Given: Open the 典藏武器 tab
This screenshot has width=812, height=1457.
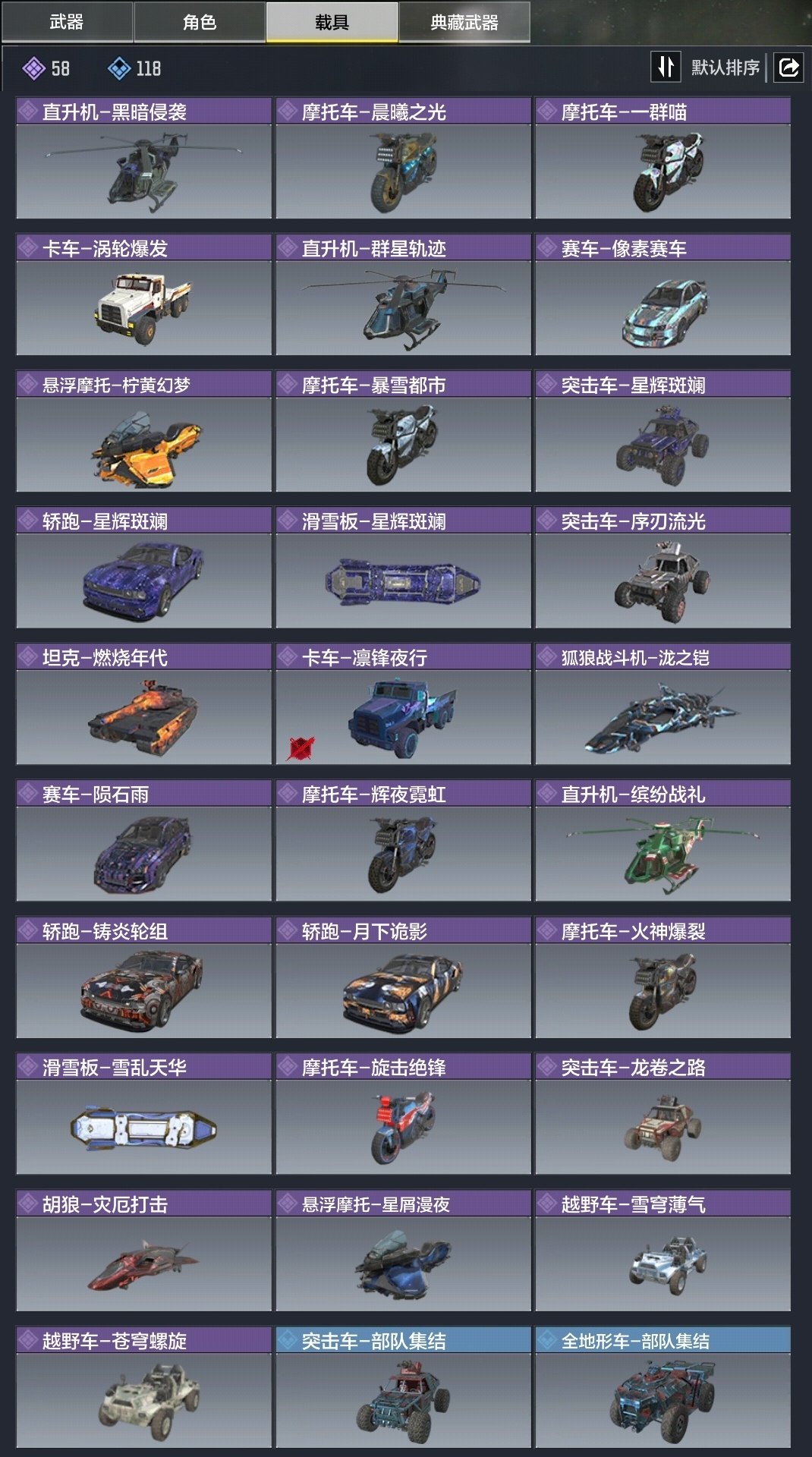Looking at the screenshot, I should click(x=464, y=22).
